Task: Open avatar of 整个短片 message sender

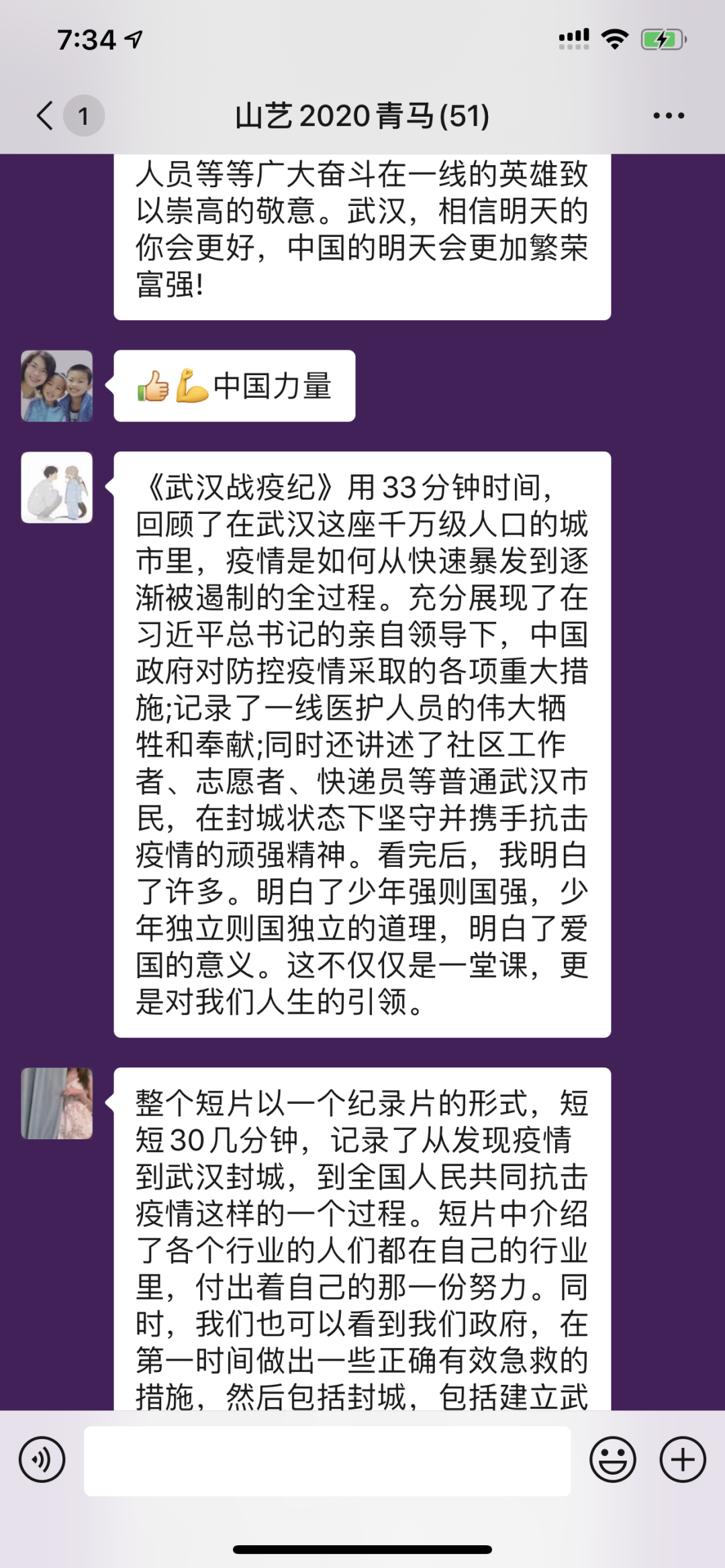Action: 57,1104
